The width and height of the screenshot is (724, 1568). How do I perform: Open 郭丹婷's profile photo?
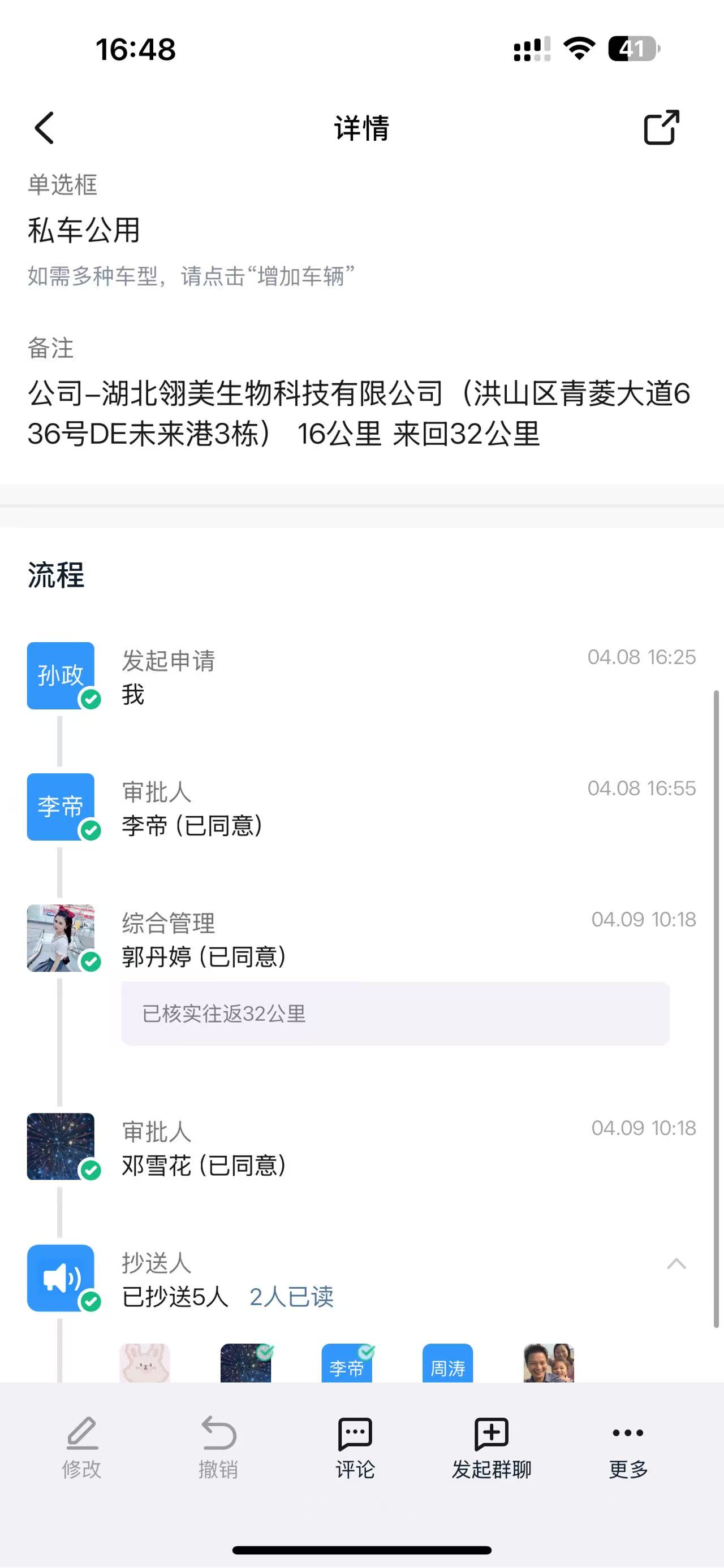[61, 937]
